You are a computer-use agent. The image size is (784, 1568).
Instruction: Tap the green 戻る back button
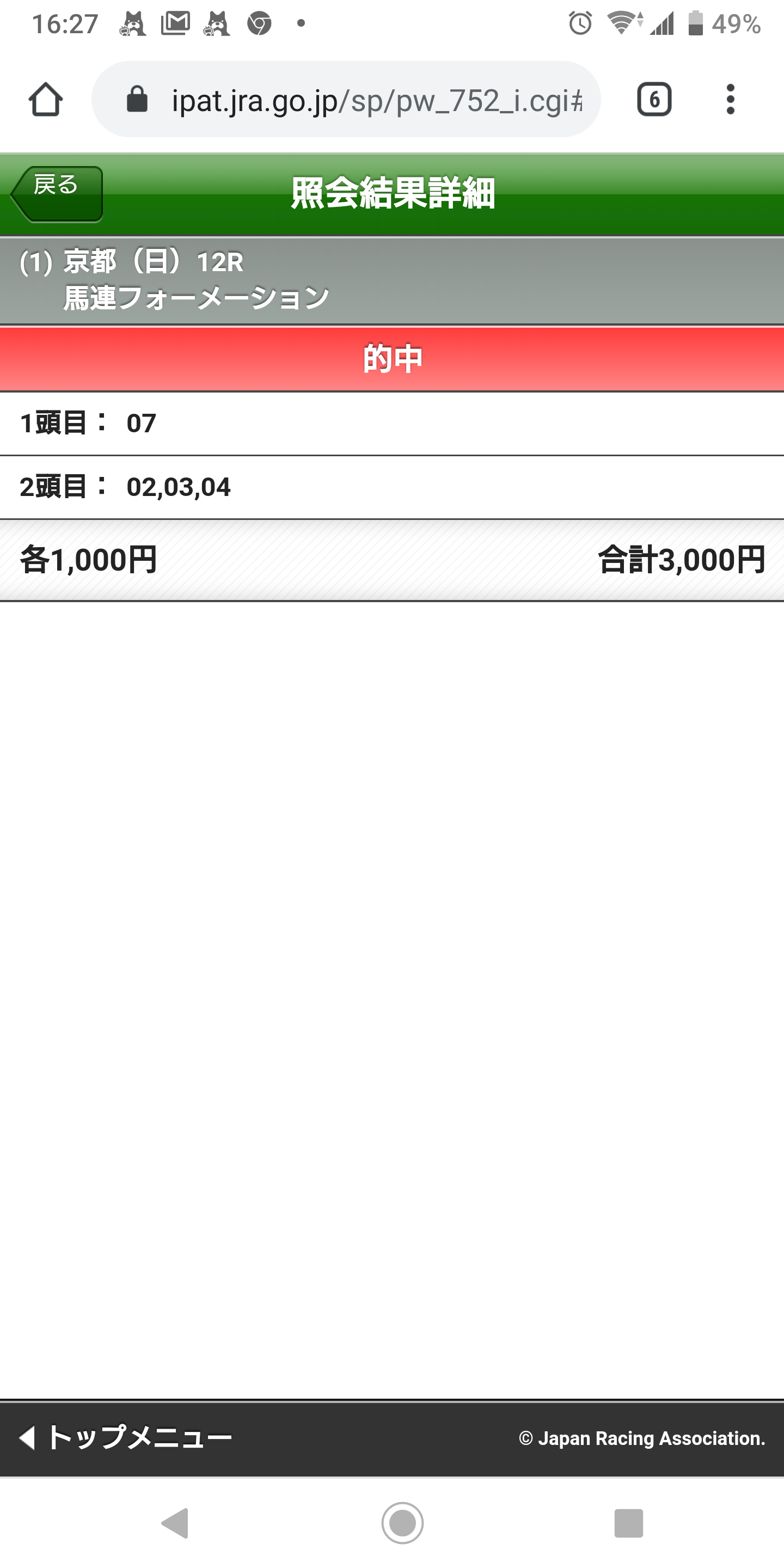pos(57,194)
